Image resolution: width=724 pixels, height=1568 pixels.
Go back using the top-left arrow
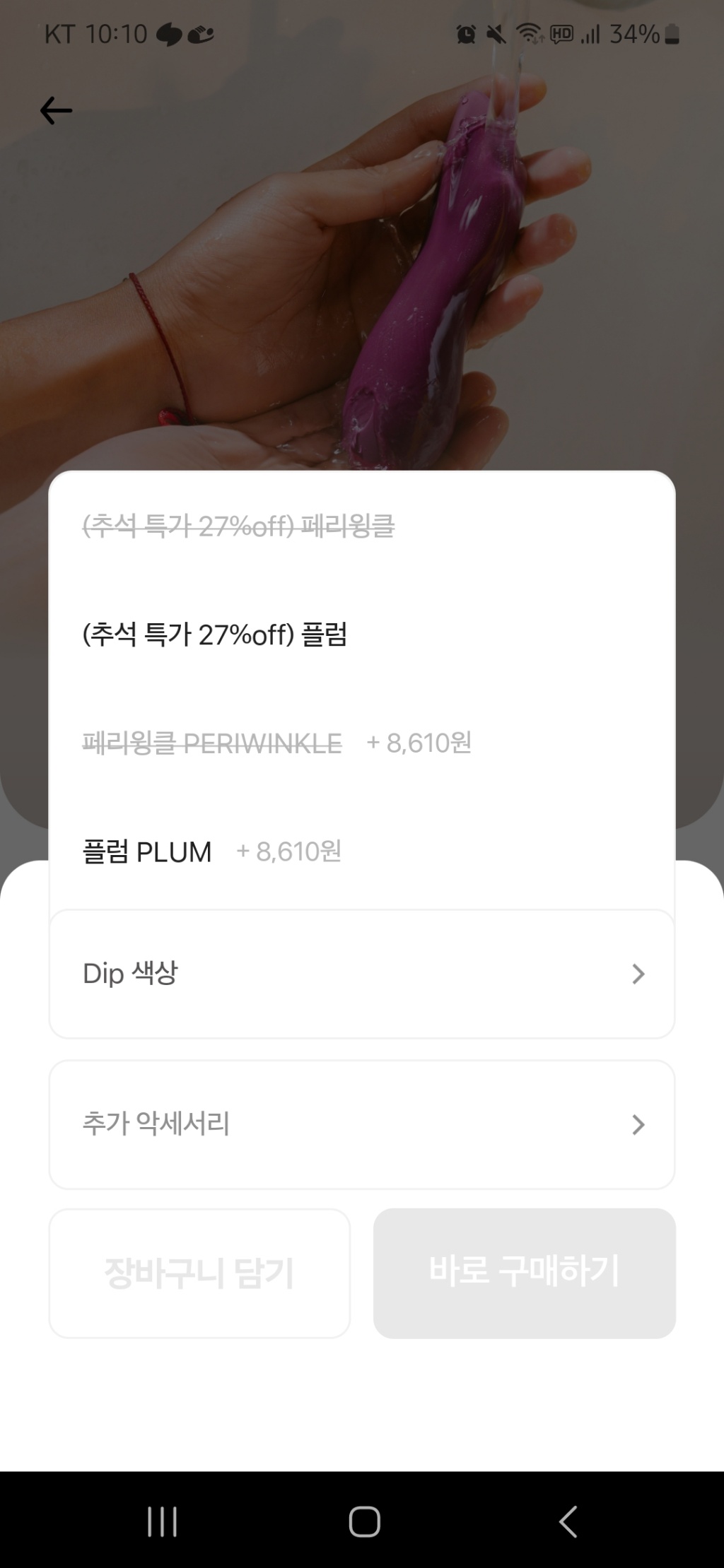(56, 110)
